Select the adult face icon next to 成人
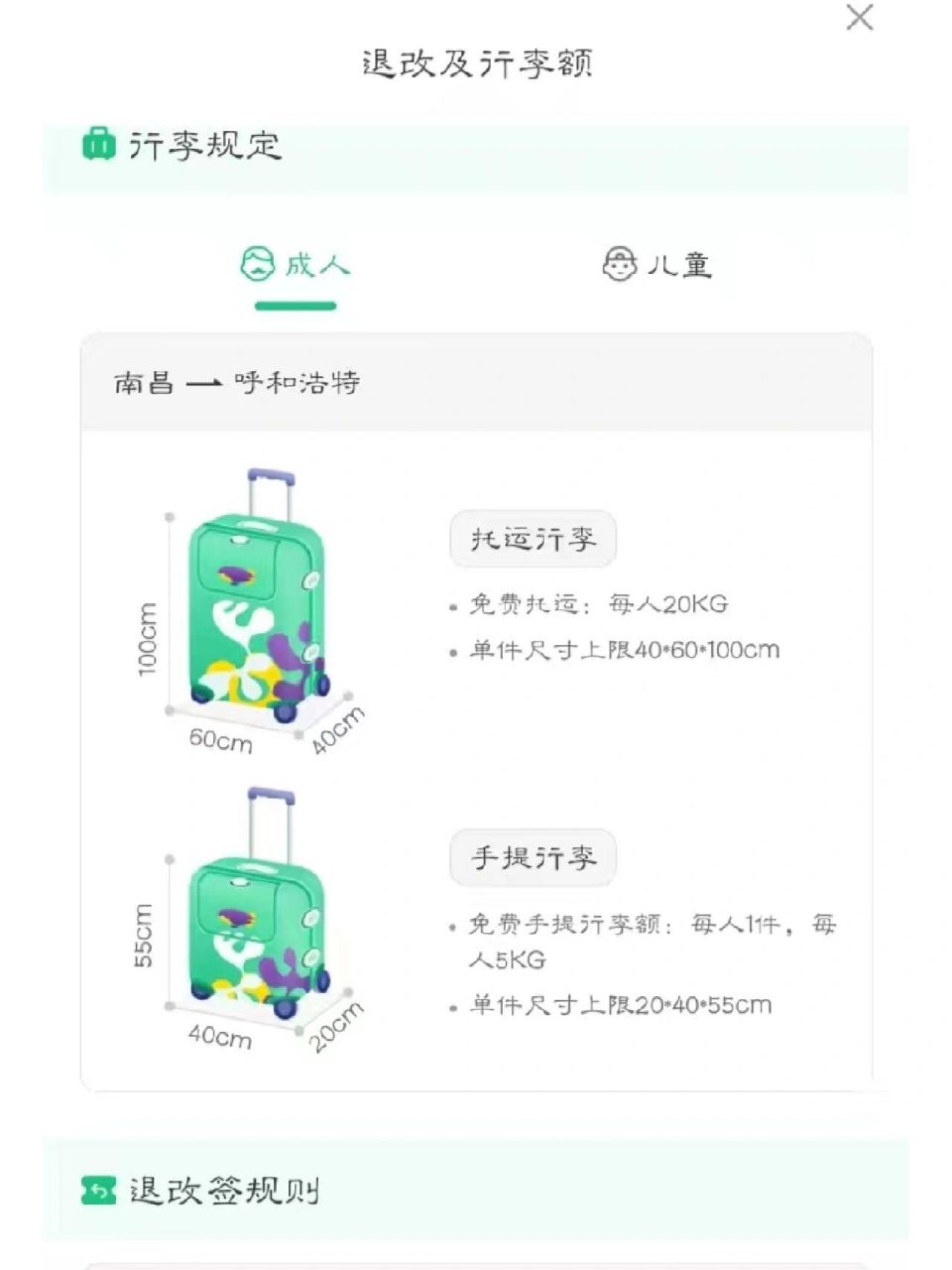 coord(258,264)
